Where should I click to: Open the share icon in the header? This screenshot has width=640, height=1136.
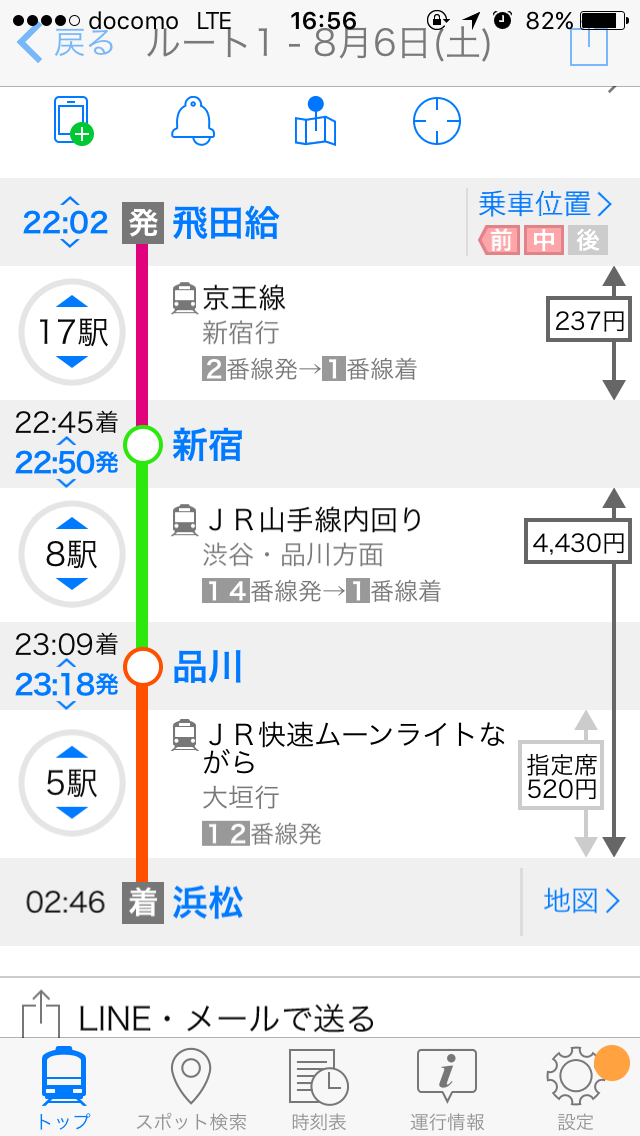pos(589,45)
